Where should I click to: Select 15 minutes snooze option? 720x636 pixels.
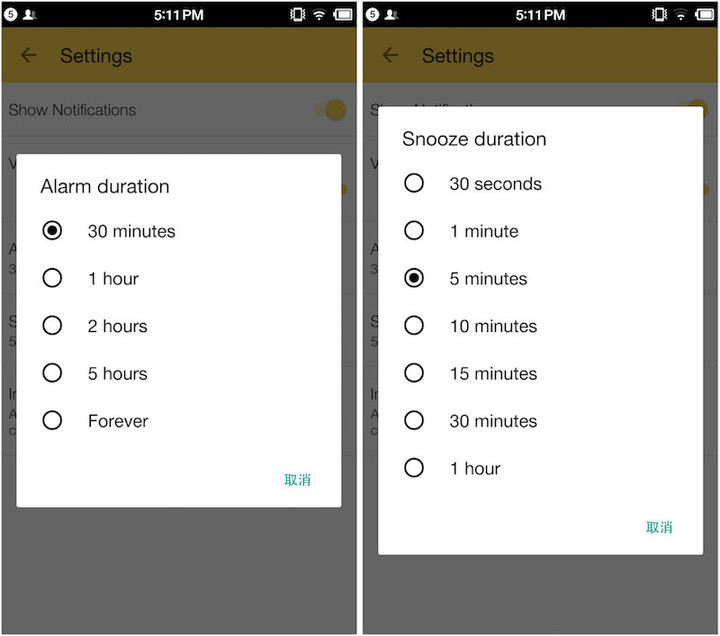[414, 374]
